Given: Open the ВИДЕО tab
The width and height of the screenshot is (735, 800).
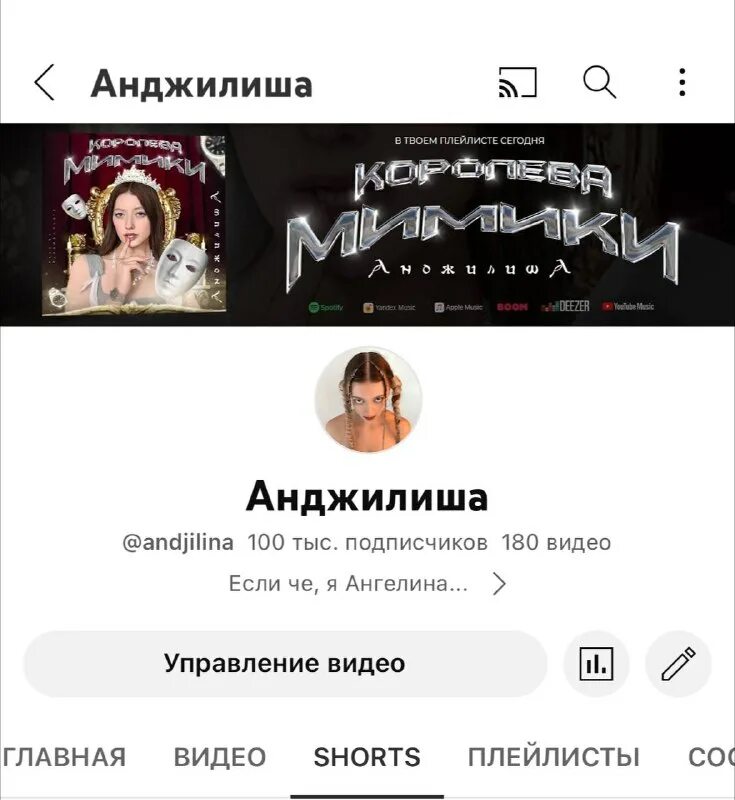Looking at the screenshot, I should (x=222, y=757).
